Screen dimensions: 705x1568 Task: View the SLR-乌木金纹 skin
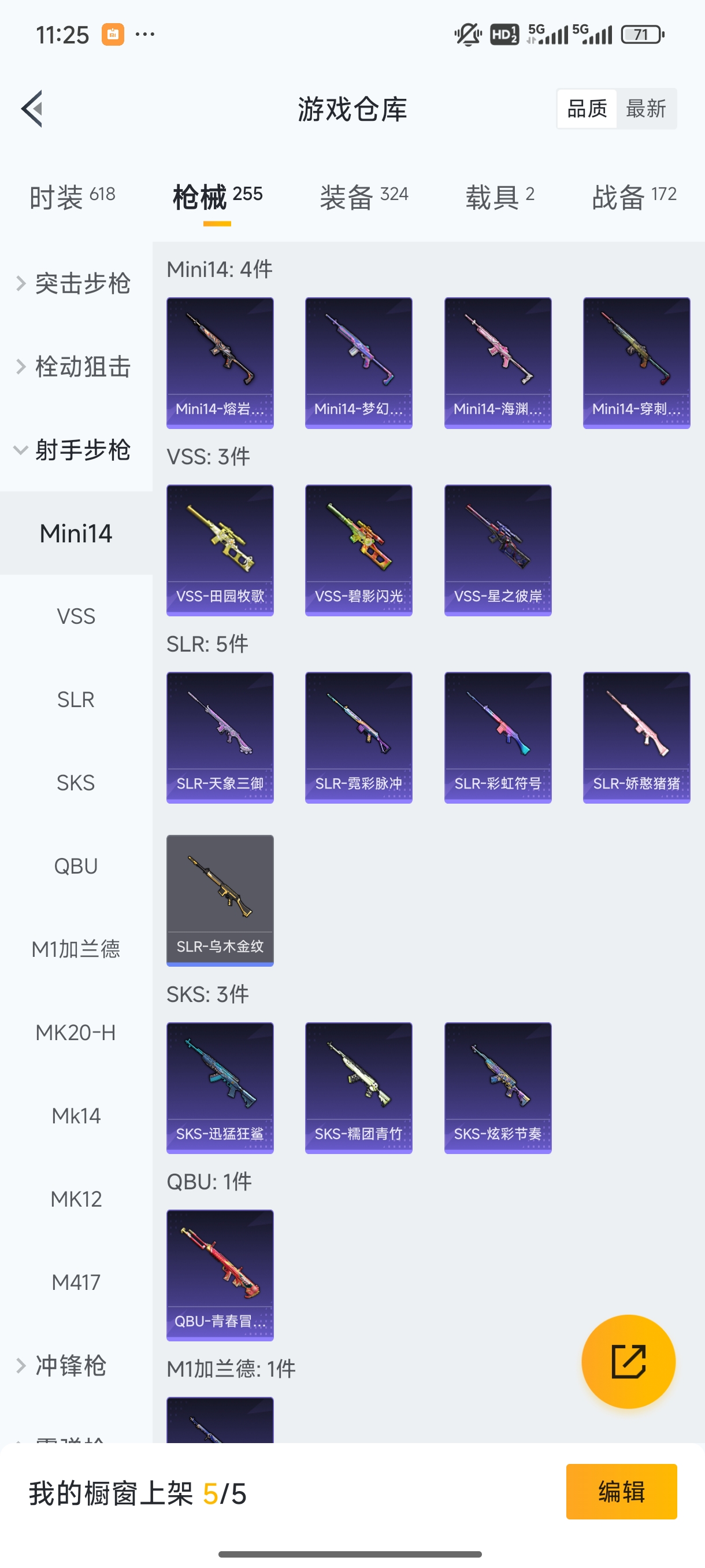pyautogui.click(x=220, y=900)
